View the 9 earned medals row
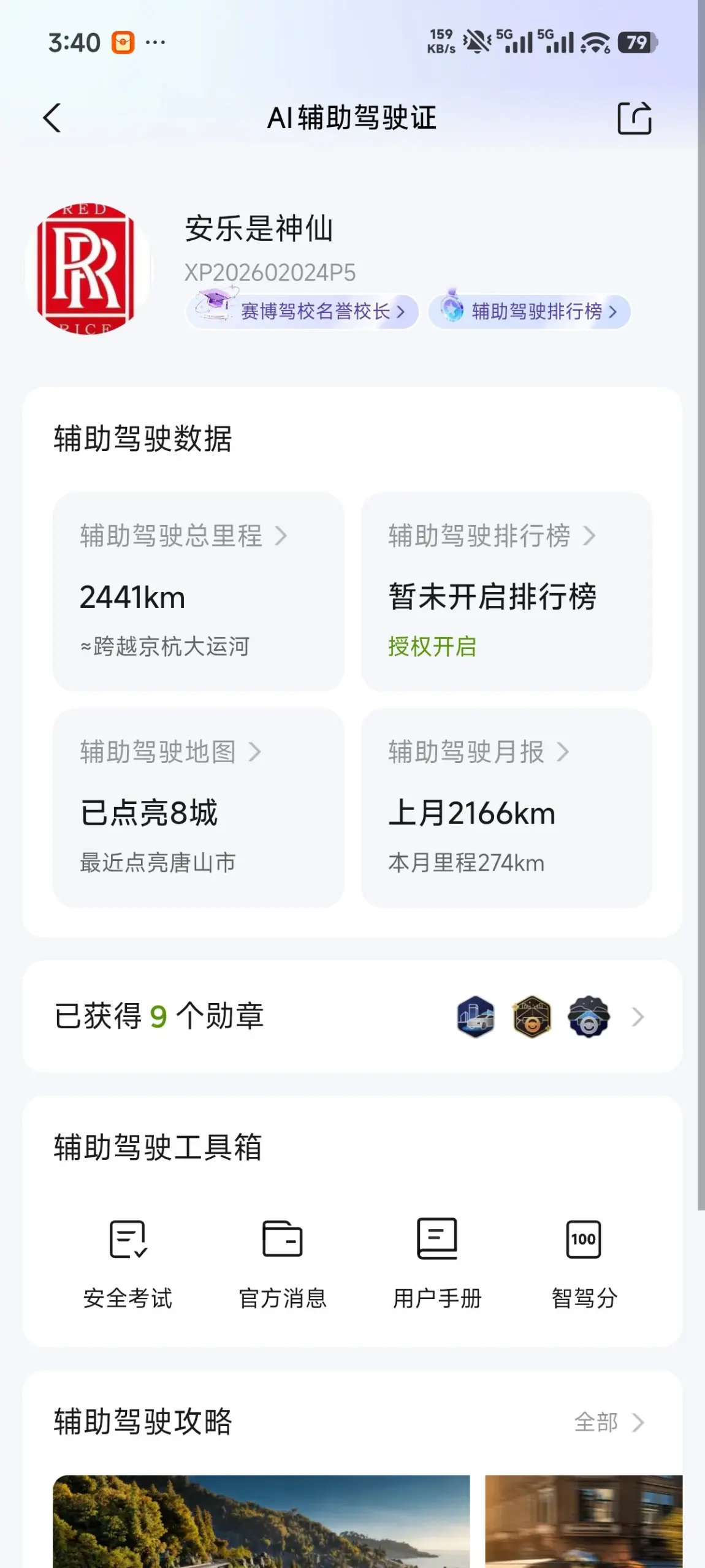Viewport: 705px width, 1568px height. pos(352,1017)
